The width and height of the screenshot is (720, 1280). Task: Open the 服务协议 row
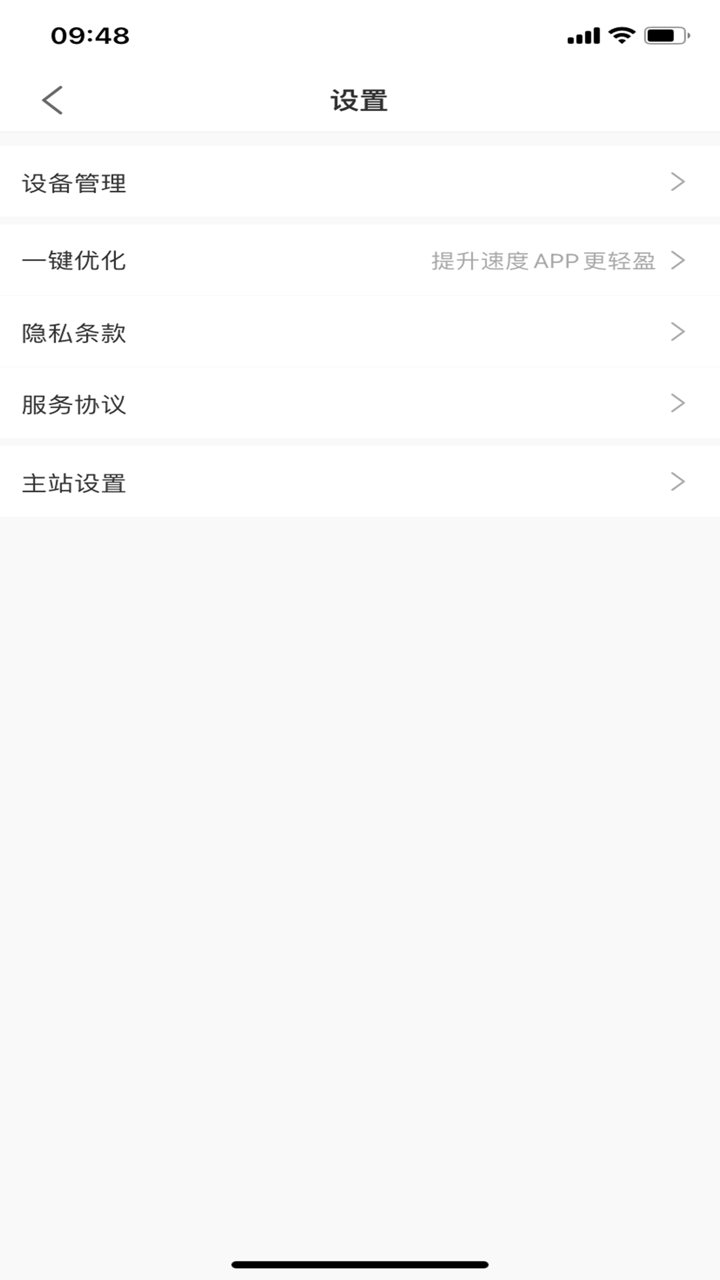(360, 405)
